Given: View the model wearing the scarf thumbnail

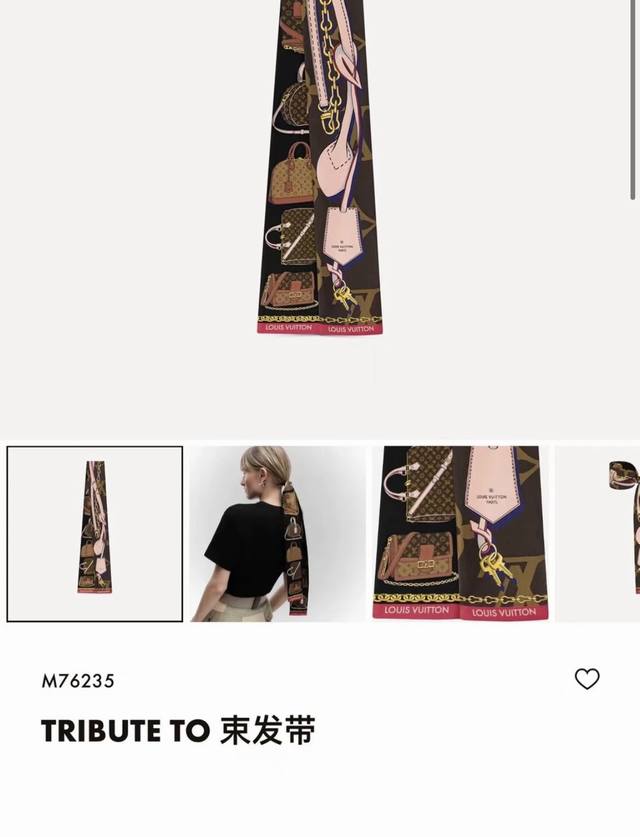Looking at the screenshot, I should click(x=277, y=534).
